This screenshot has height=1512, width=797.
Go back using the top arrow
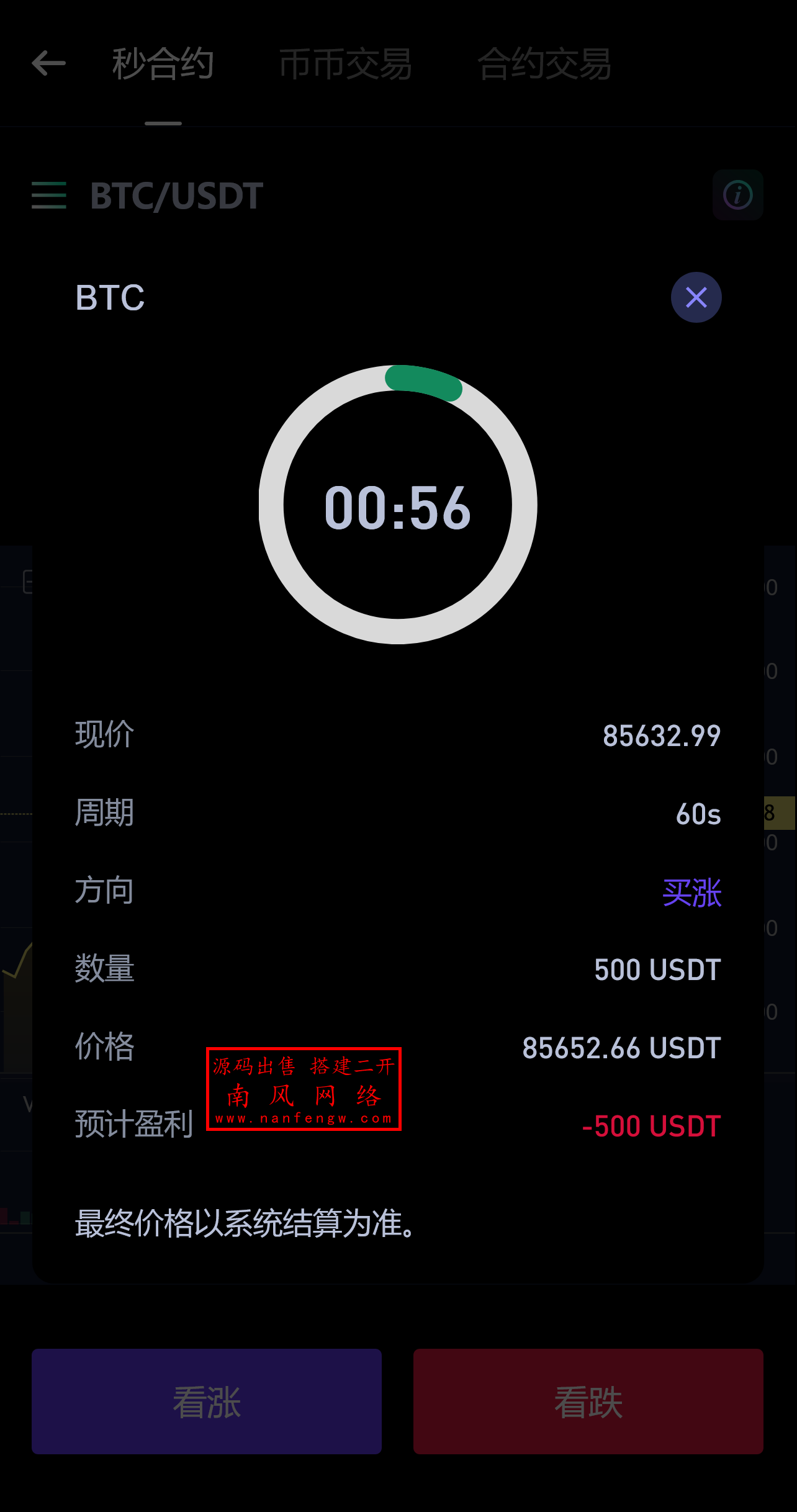point(48,63)
